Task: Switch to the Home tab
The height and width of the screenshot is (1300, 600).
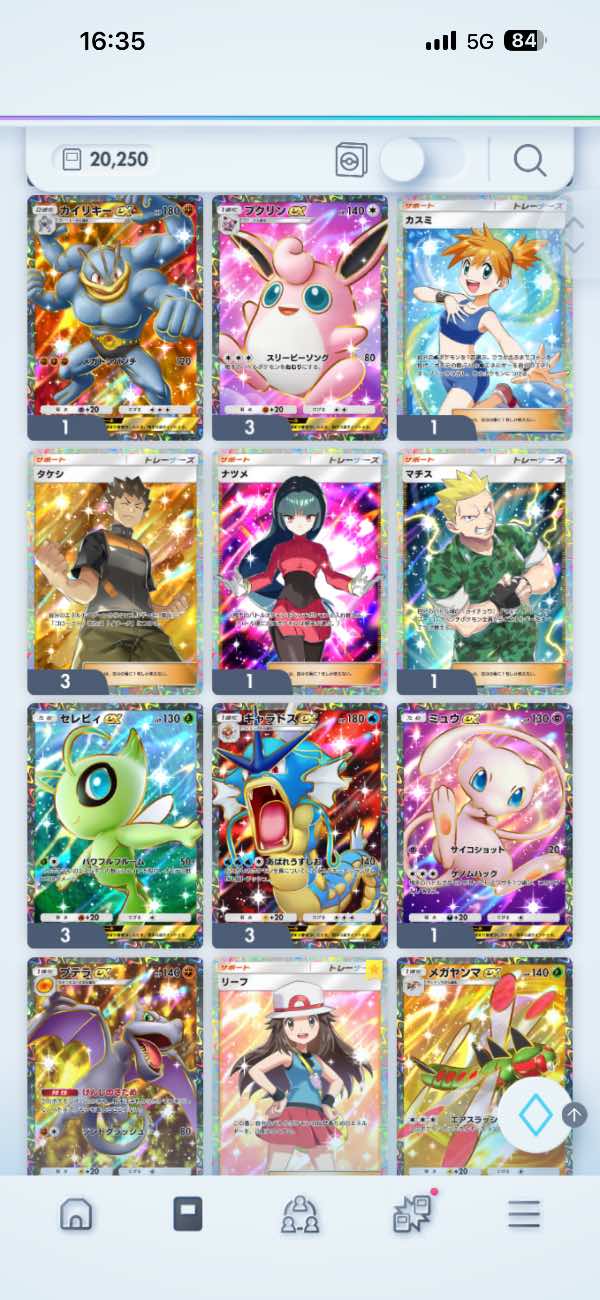Action: [x=76, y=1214]
